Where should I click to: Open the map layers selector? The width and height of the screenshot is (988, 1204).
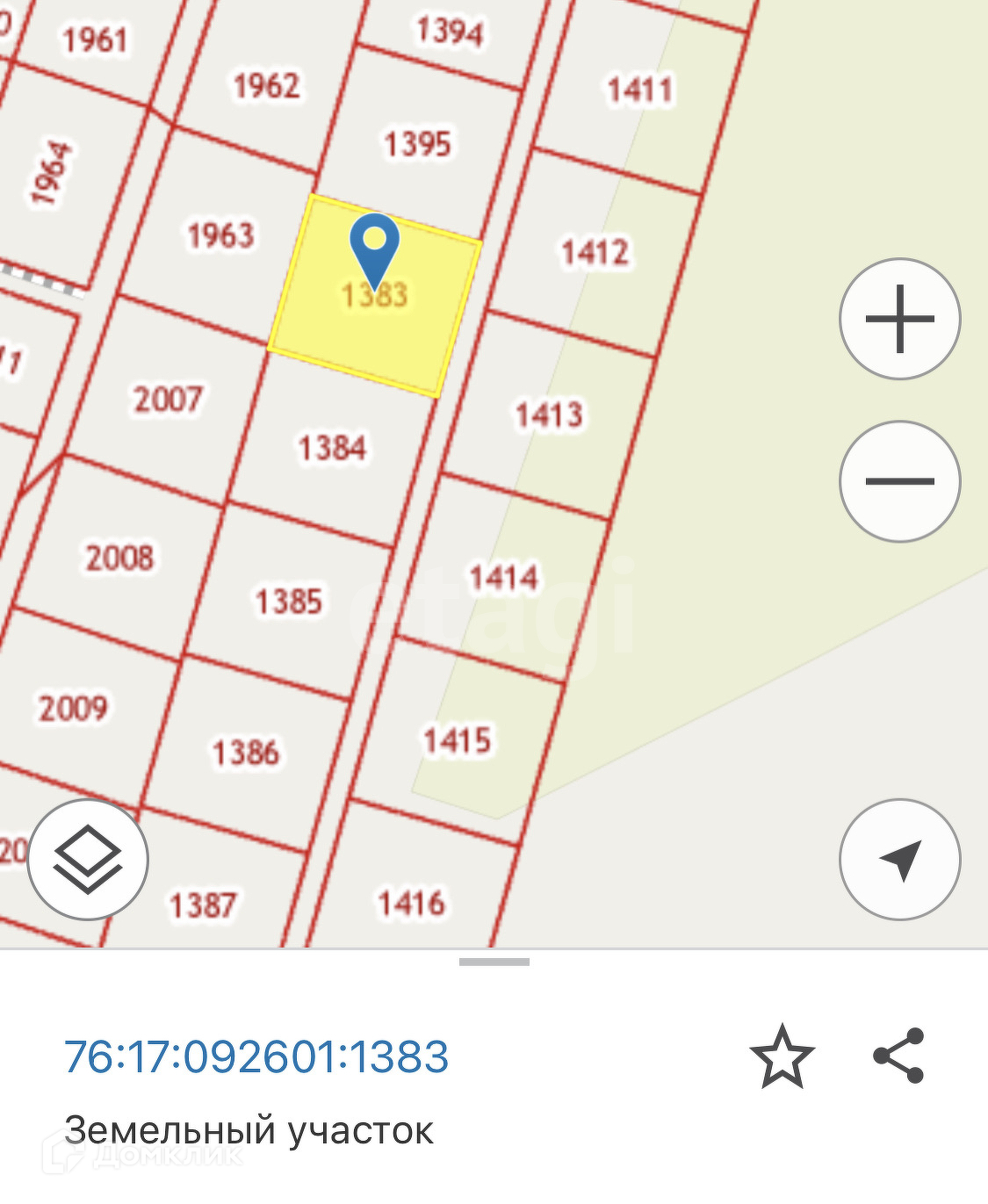(88, 859)
